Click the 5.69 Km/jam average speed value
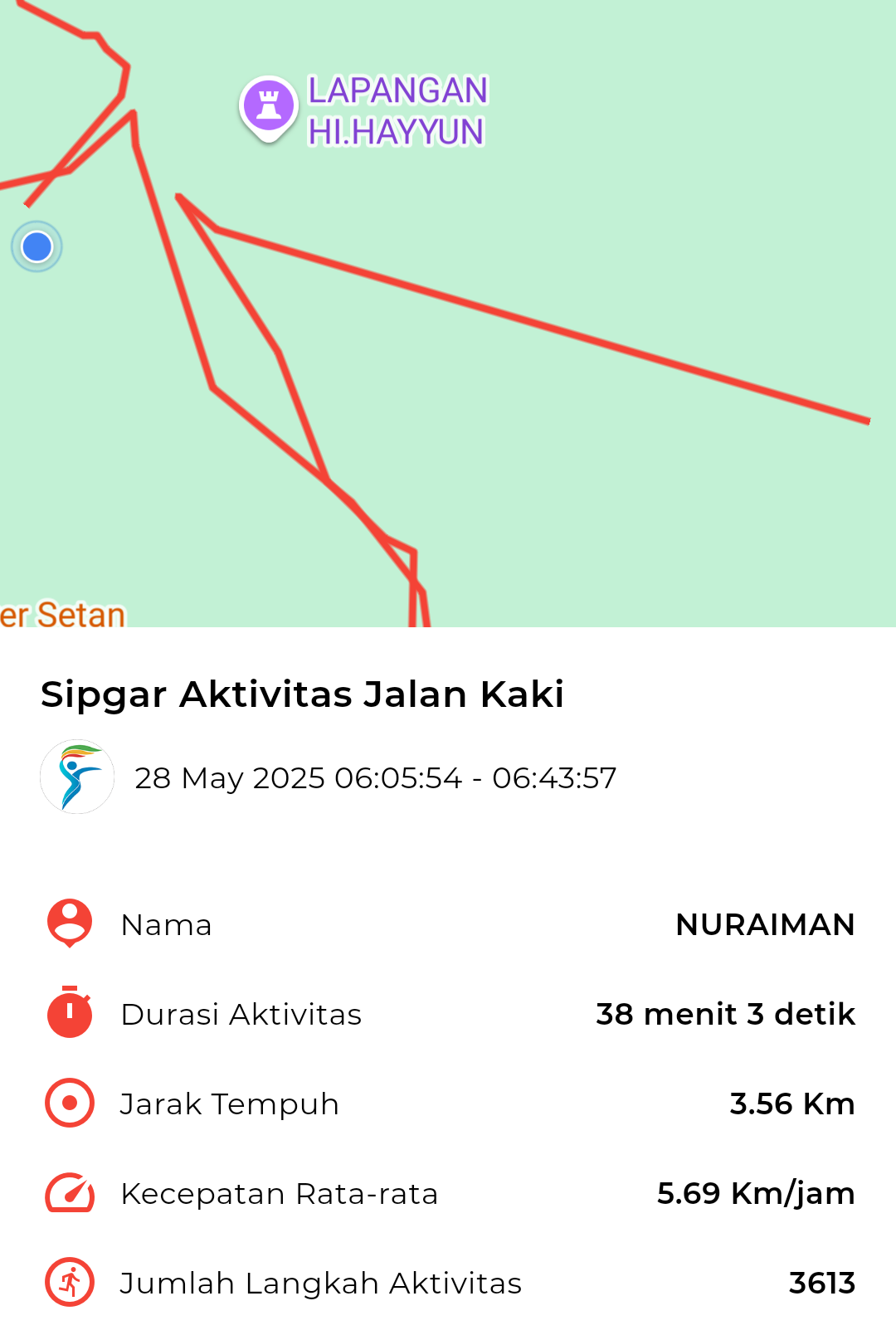 click(755, 1193)
